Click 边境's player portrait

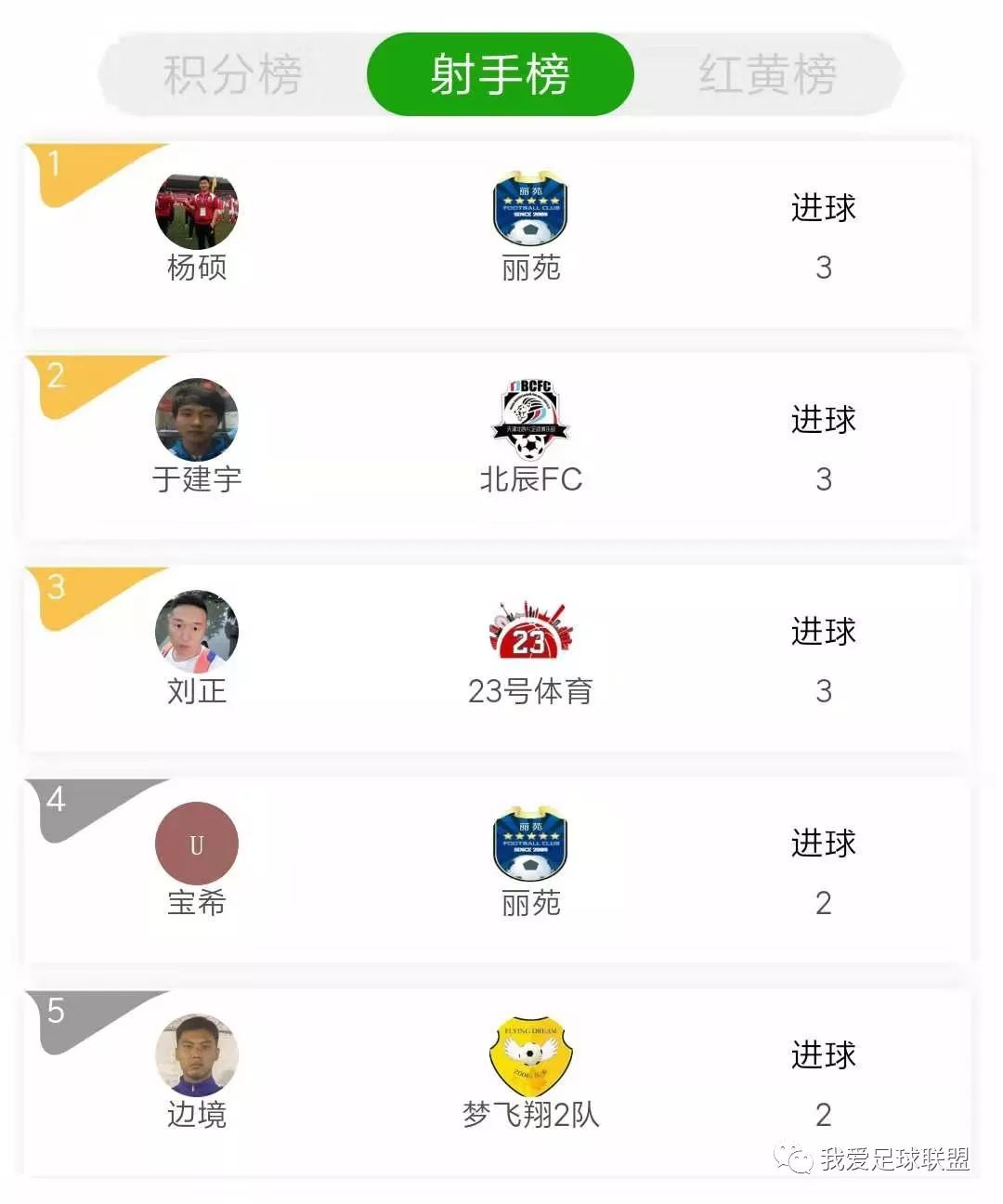197,1053
